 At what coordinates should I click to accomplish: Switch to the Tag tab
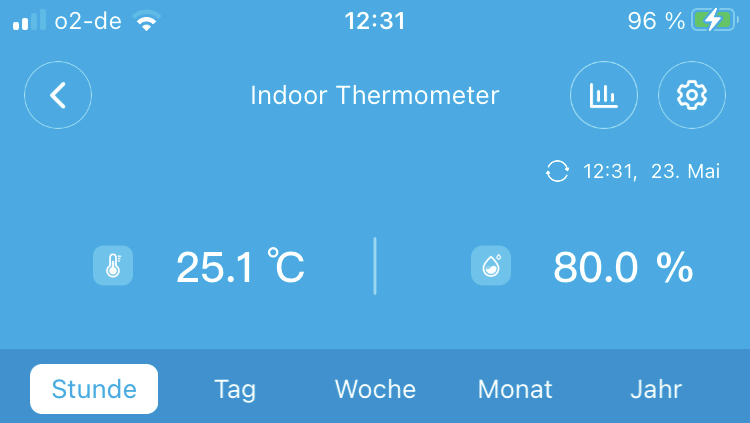click(235, 389)
